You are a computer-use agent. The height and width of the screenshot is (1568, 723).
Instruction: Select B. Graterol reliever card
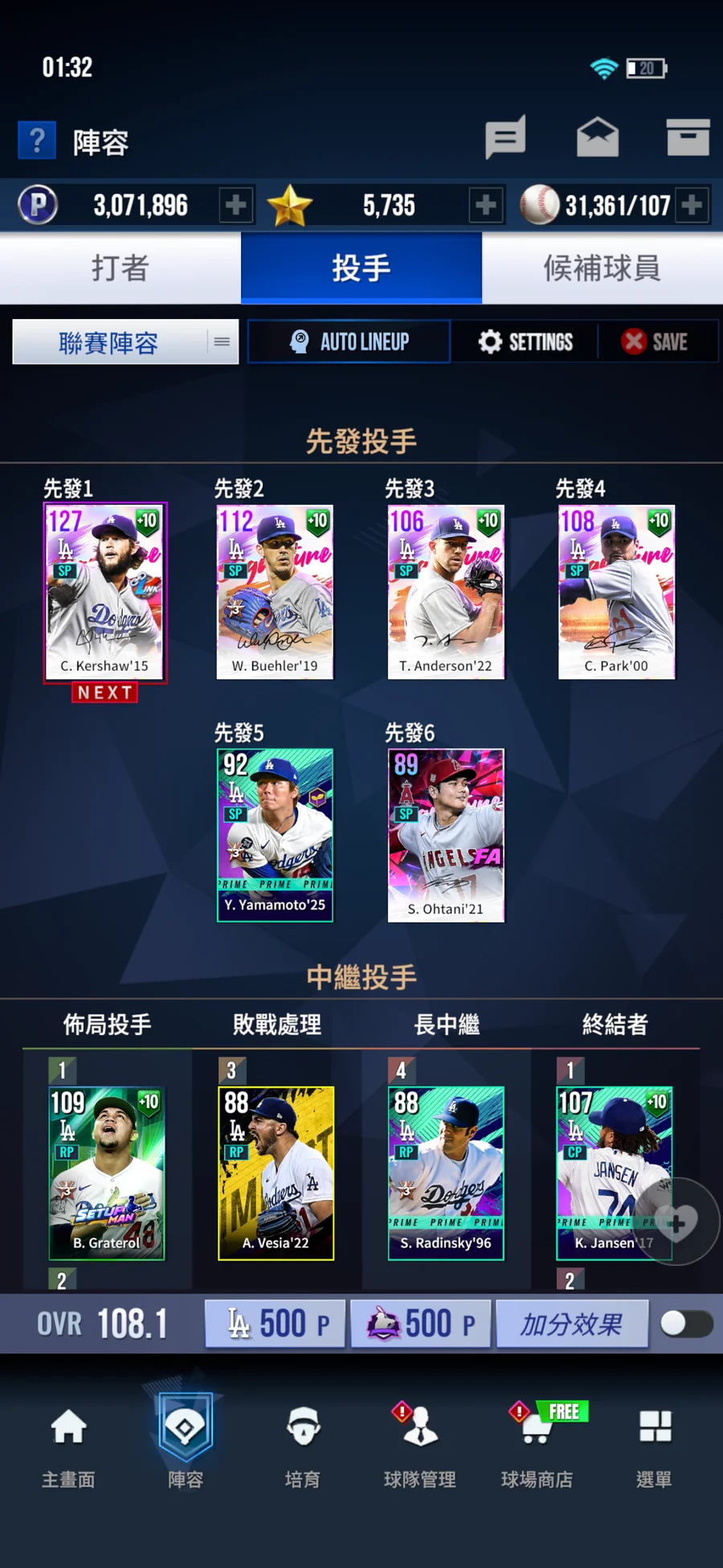(107, 1173)
